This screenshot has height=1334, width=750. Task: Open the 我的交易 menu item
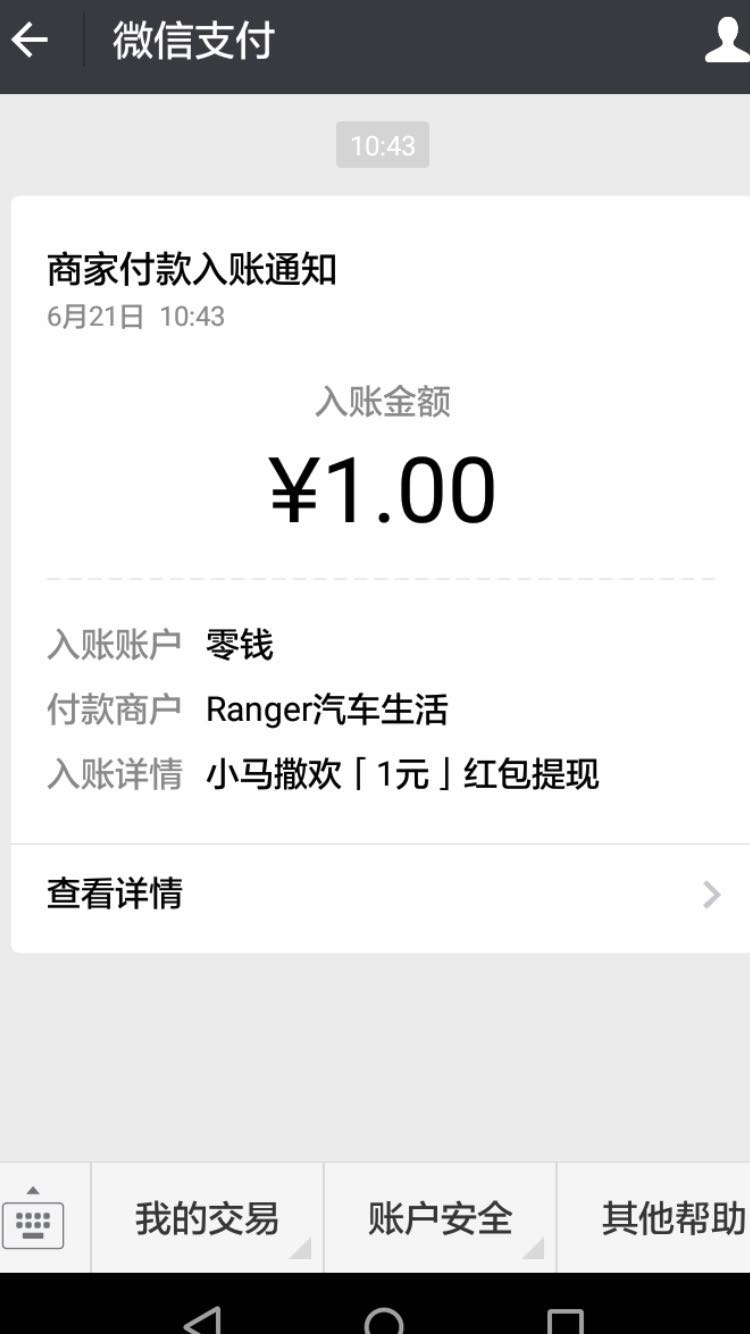[x=205, y=1218]
